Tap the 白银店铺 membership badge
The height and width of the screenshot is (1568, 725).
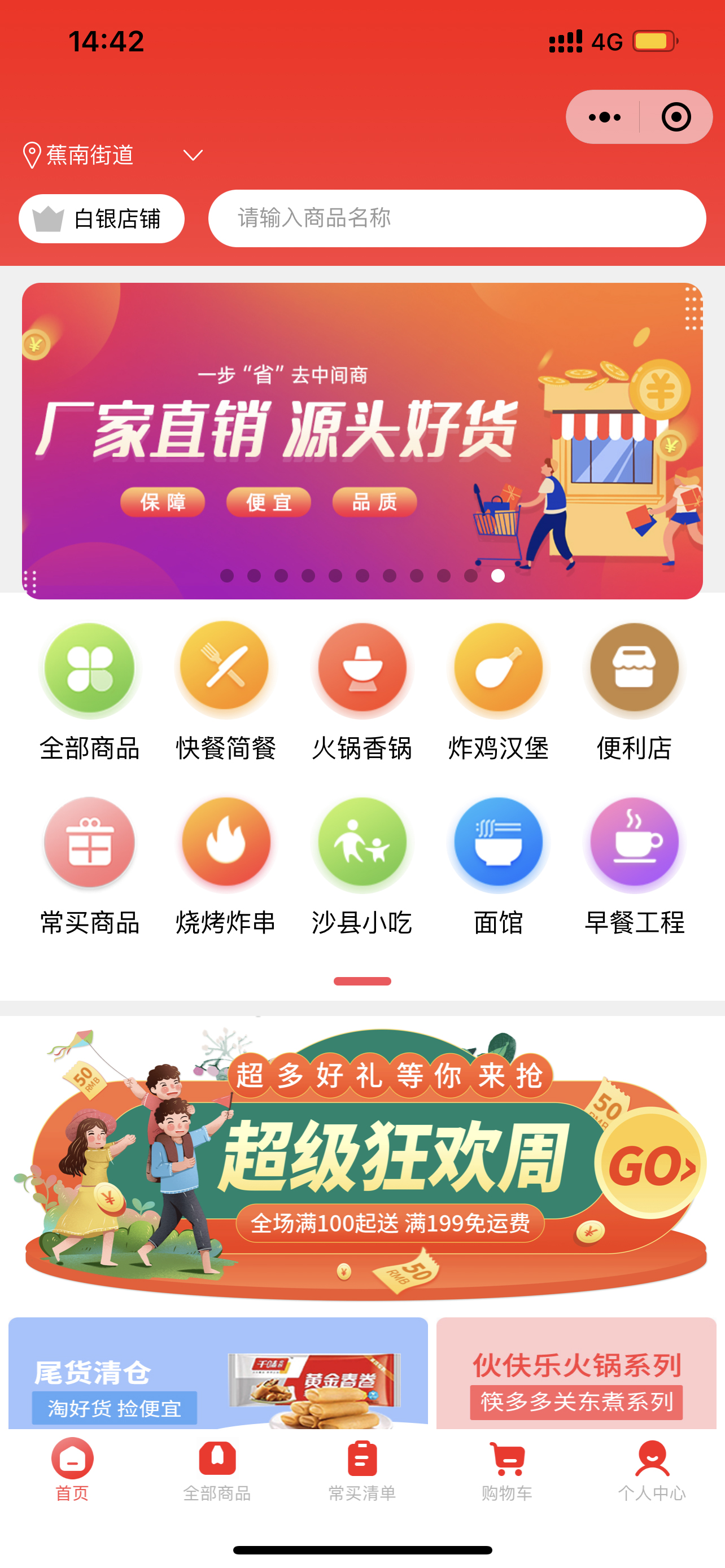[x=102, y=218]
